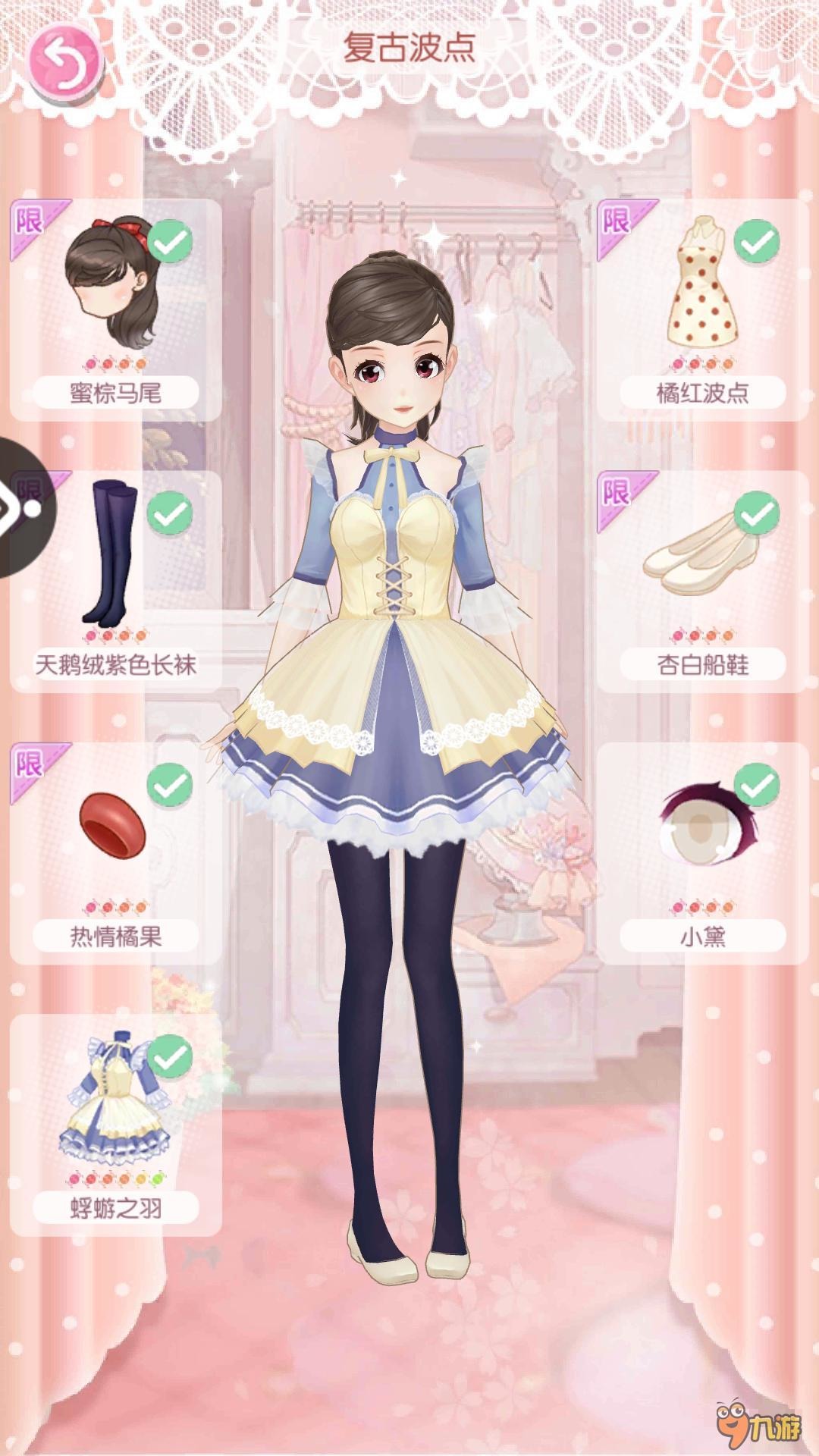Go back with the pink return arrow
The width and height of the screenshot is (819, 1456).
(65, 62)
